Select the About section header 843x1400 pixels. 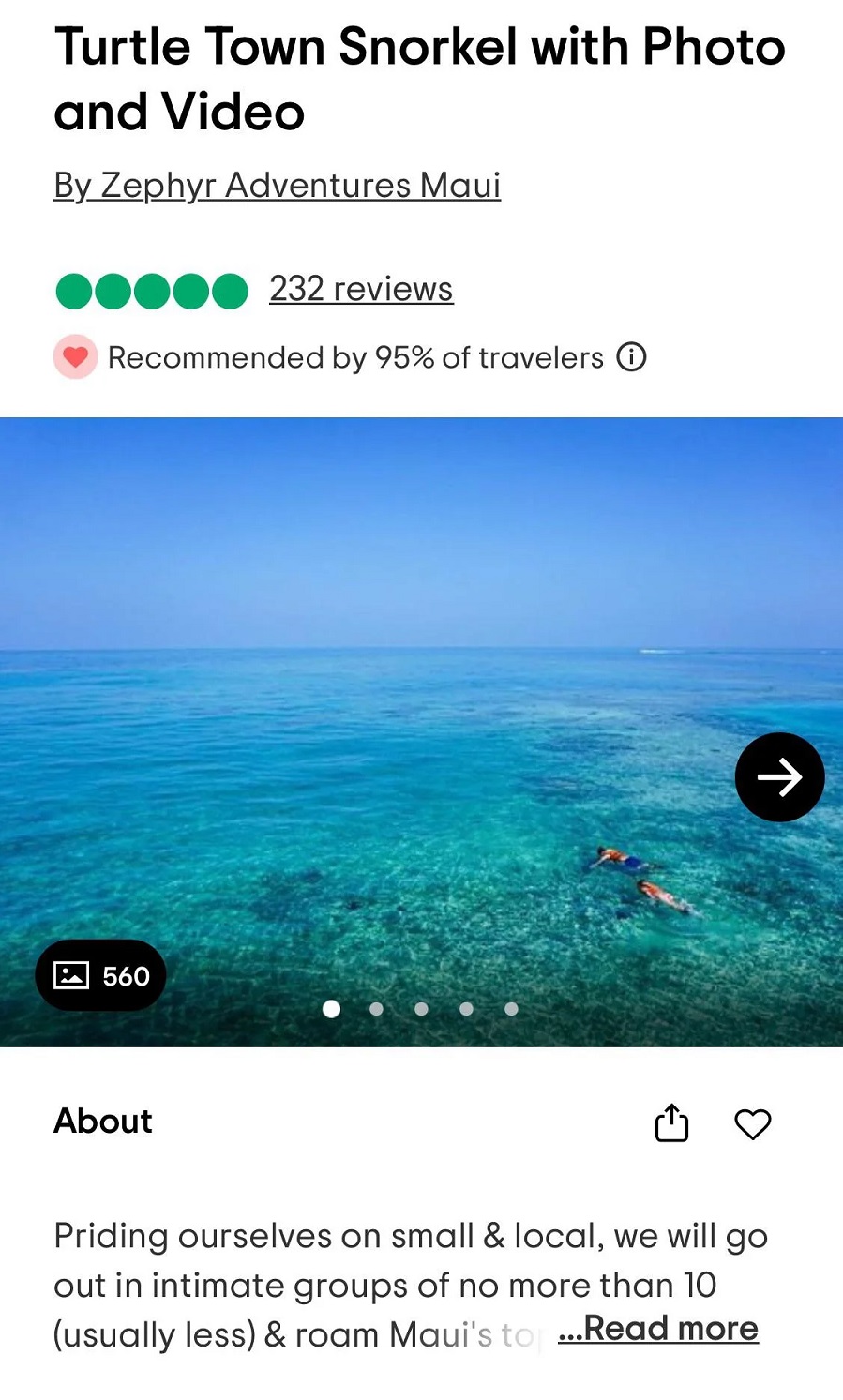tap(103, 1122)
